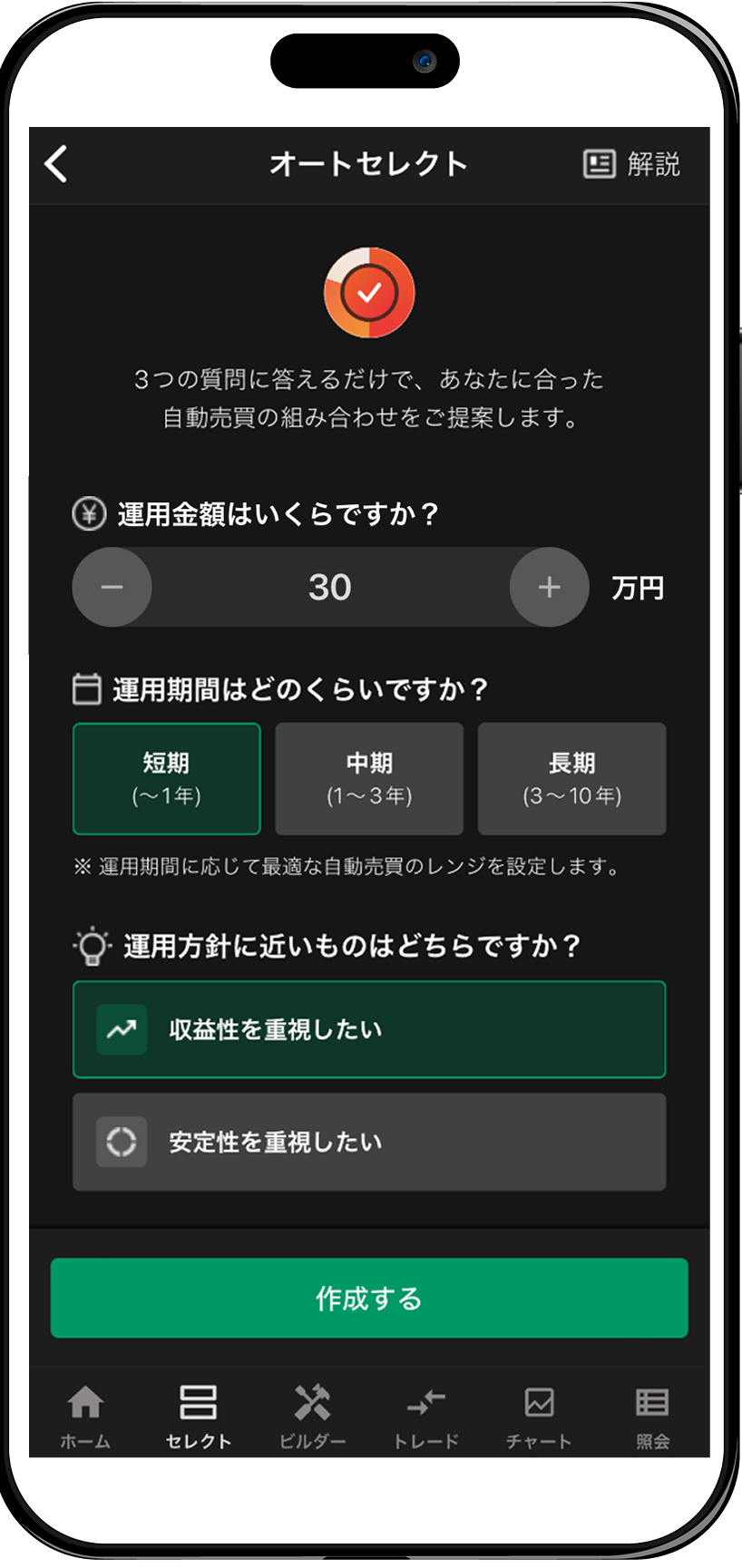Pick the 長期 (3～10年) period
The image size is (742, 1568).
click(571, 778)
